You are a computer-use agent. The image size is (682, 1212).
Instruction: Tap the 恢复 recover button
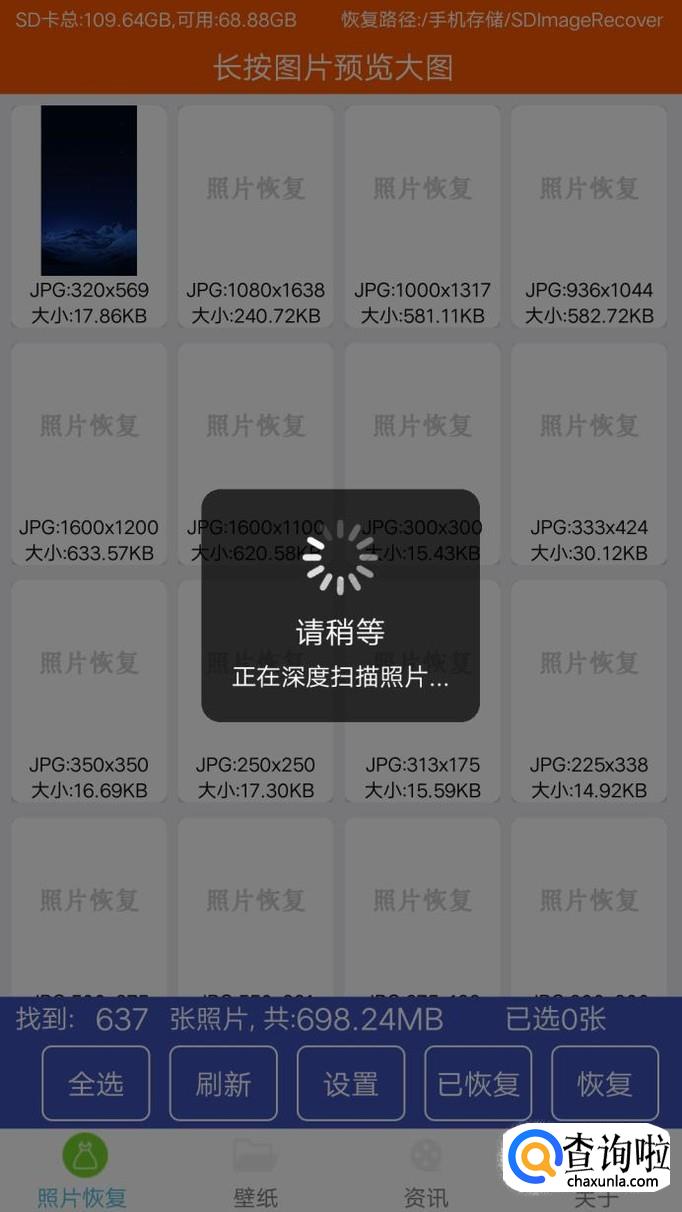(605, 1083)
